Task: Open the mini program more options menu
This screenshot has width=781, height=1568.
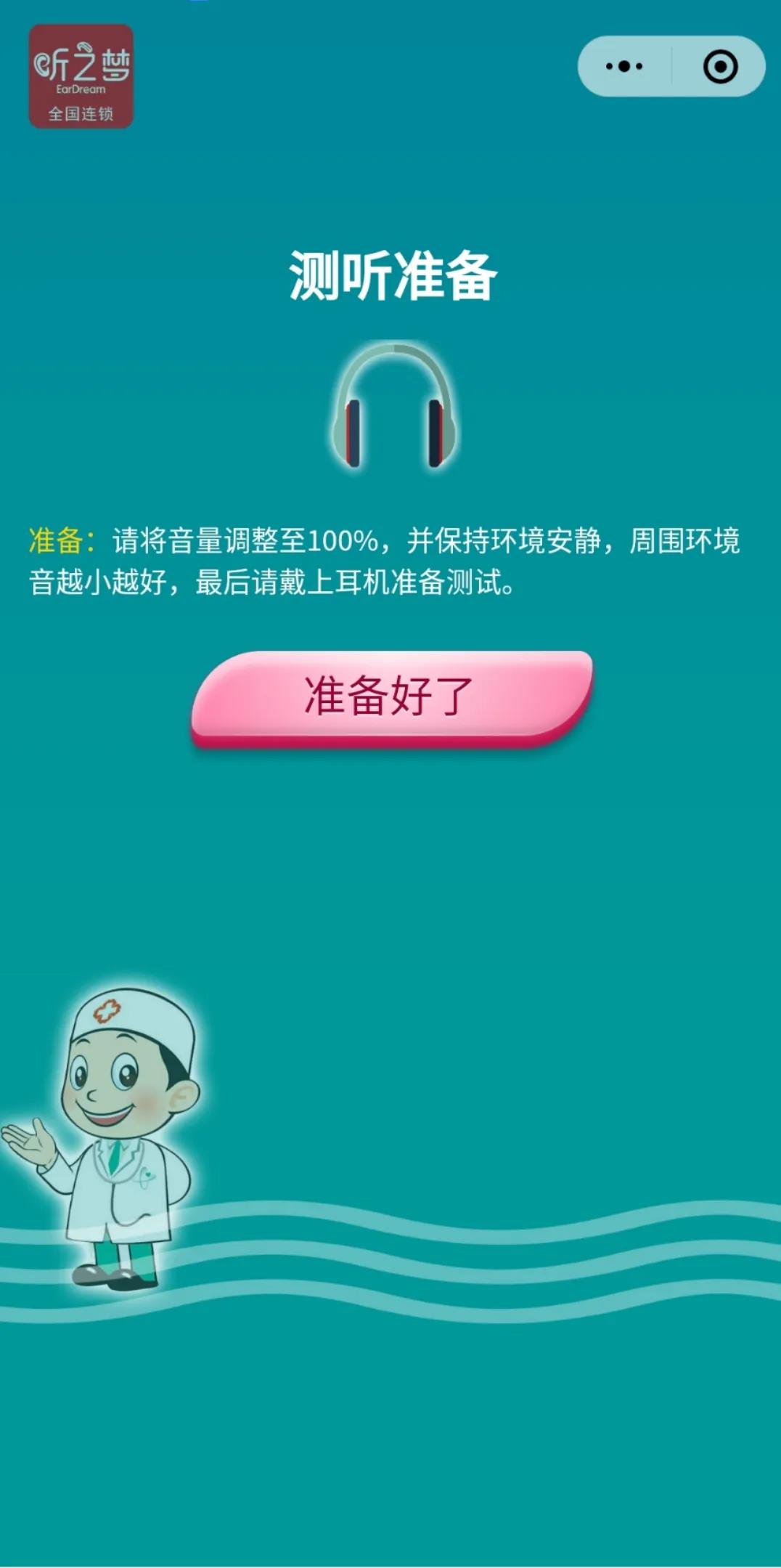Action: 624,67
